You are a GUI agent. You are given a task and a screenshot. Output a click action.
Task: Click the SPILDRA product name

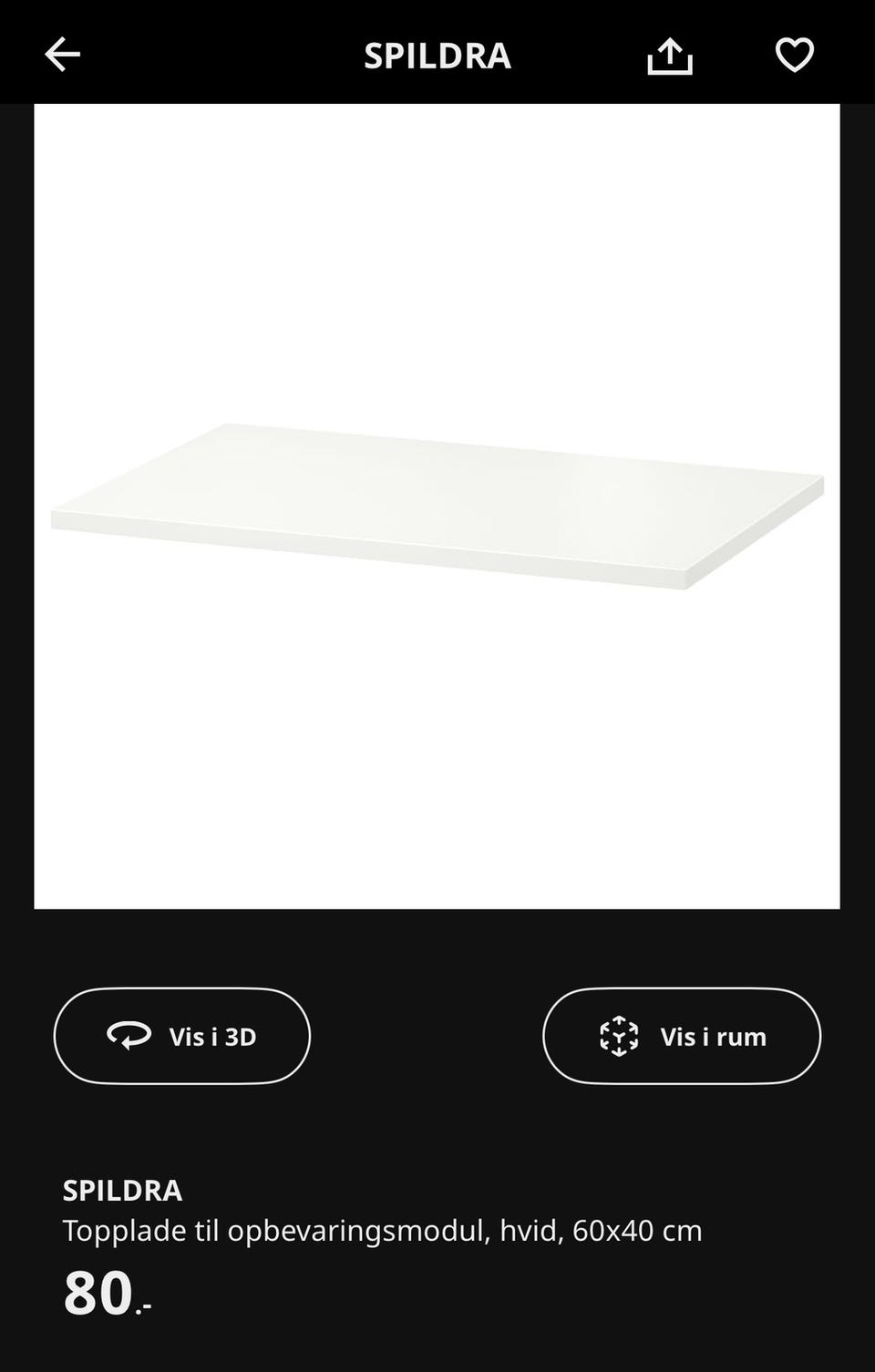pos(123,1191)
